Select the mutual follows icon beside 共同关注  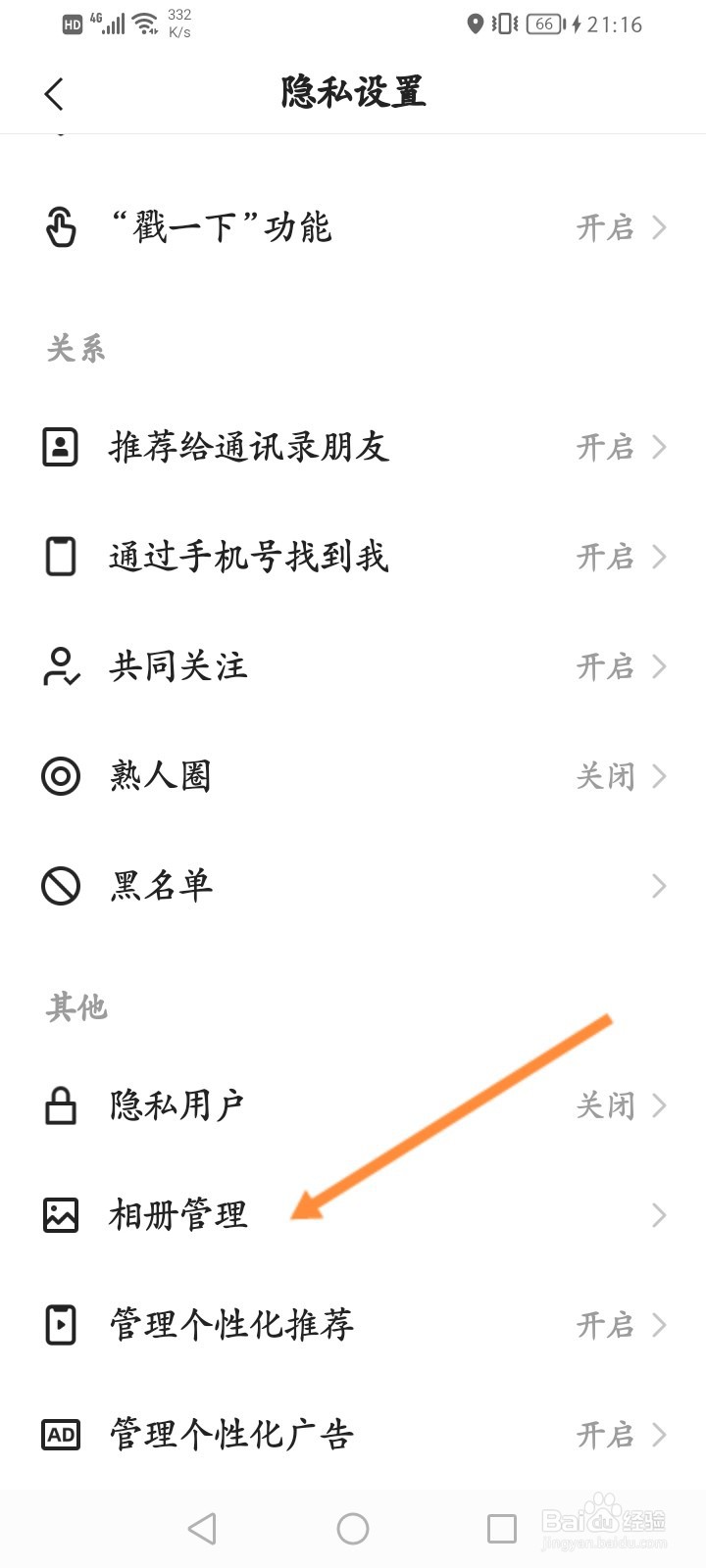[61, 666]
